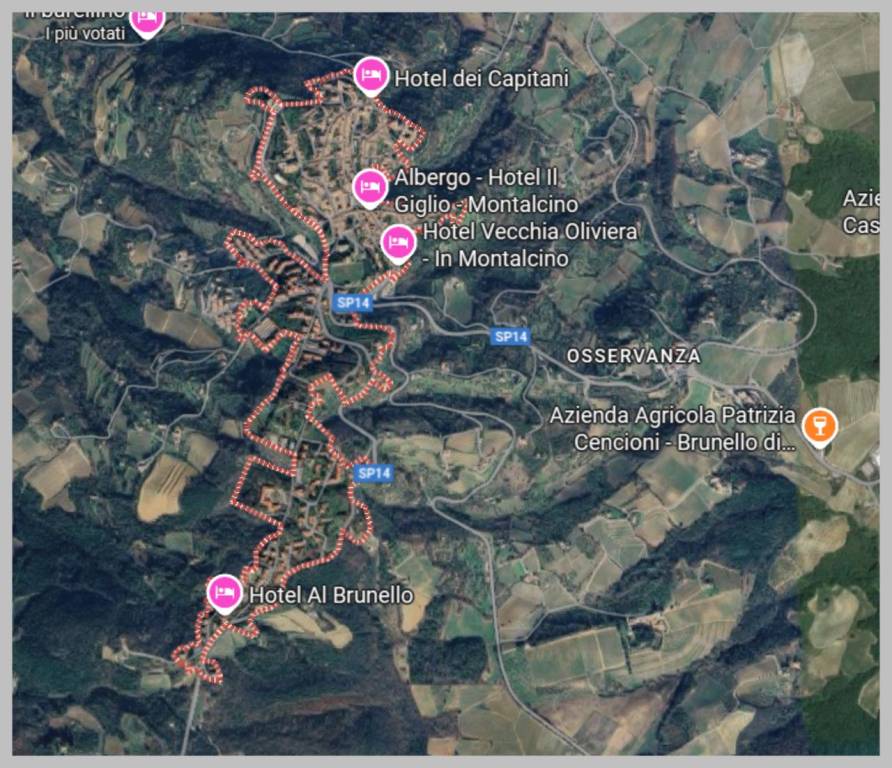The image size is (892, 768).
Task: Select the Albergo Hotel Il Giglio pin
Action: pos(370,186)
